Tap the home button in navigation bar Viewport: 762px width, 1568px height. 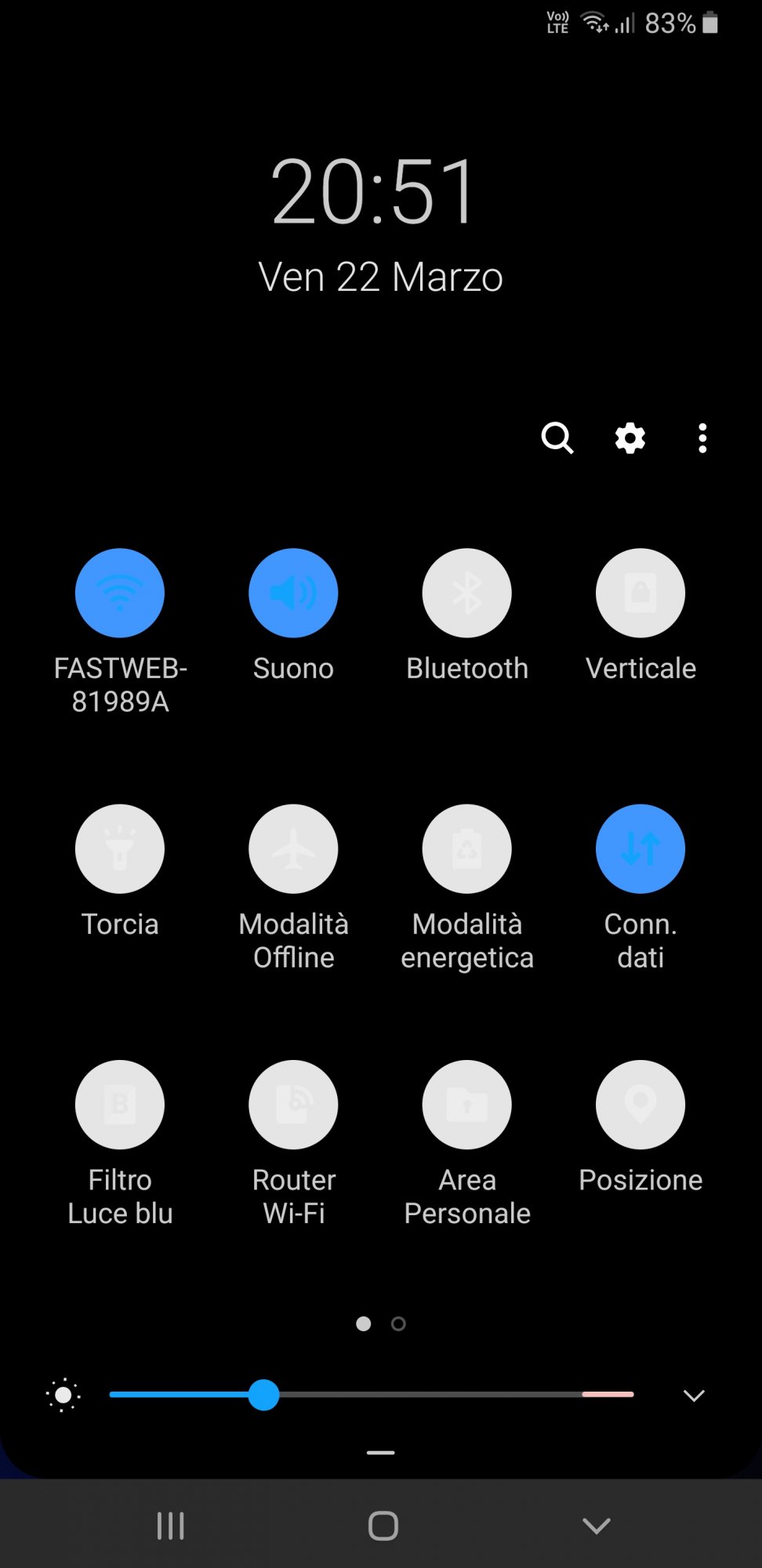(x=383, y=1526)
